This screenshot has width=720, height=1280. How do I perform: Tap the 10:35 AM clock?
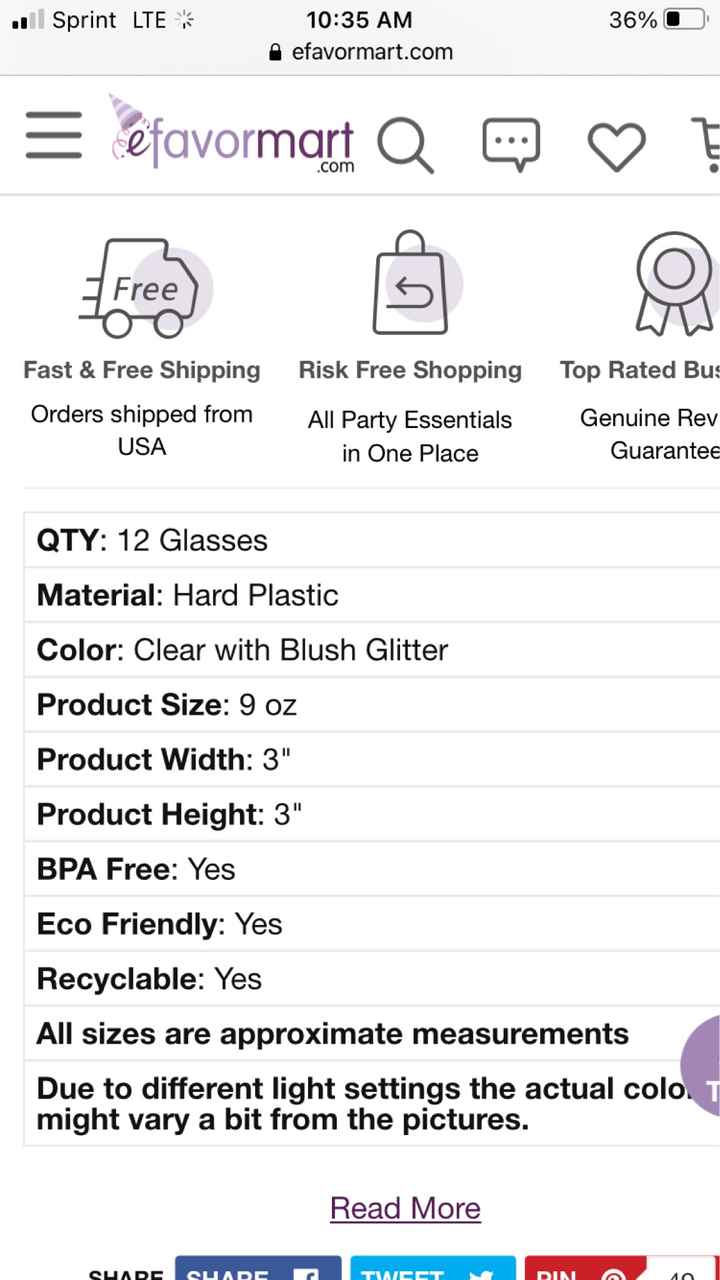coord(359,19)
